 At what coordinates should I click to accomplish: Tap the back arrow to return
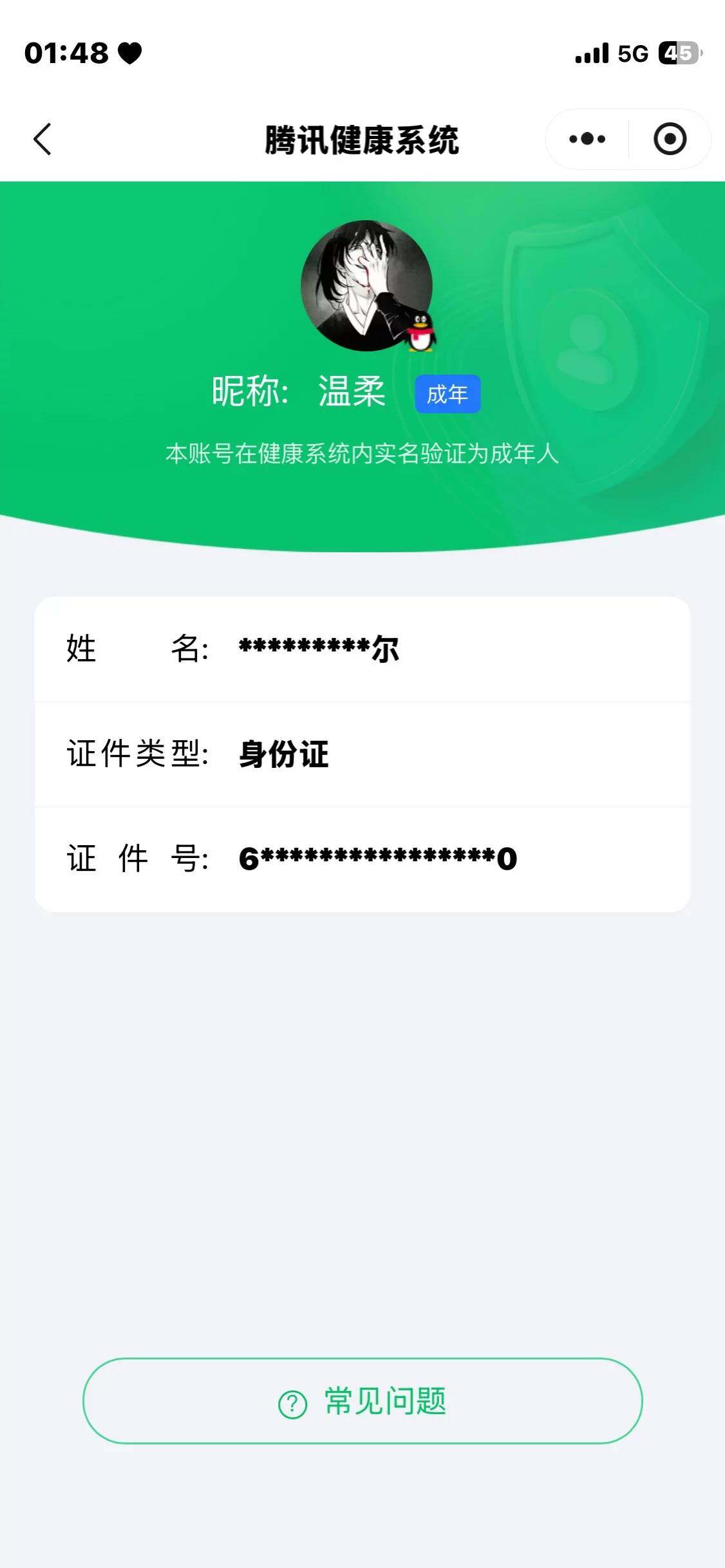[x=41, y=139]
